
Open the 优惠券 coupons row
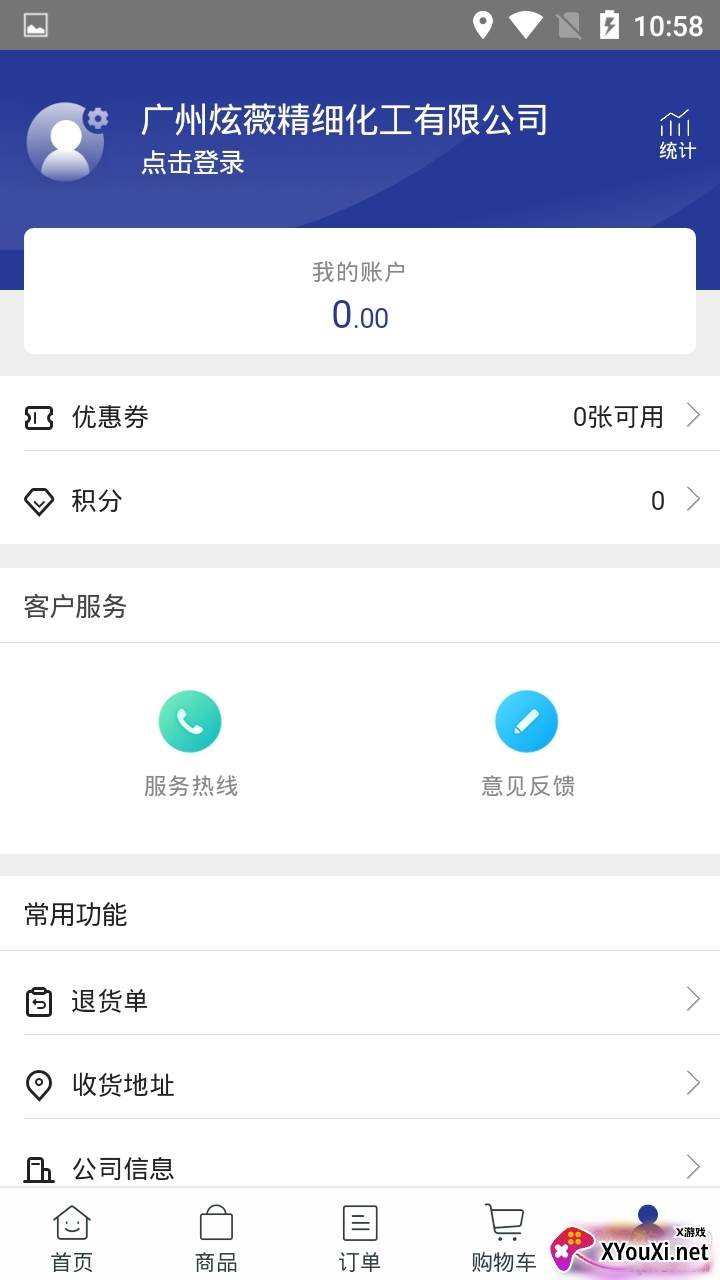(360, 417)
